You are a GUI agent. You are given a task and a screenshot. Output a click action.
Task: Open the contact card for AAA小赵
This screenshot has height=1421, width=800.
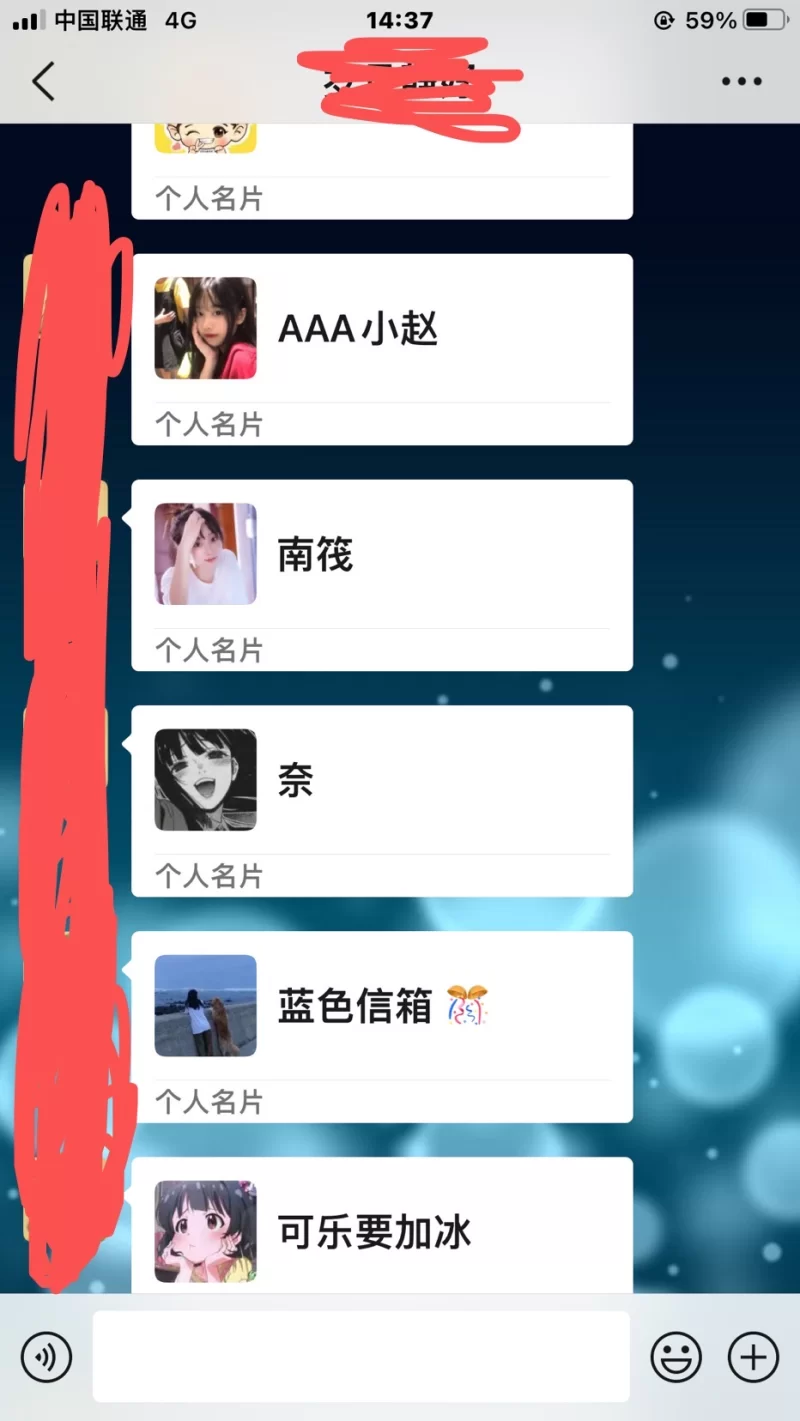point(381,347)
